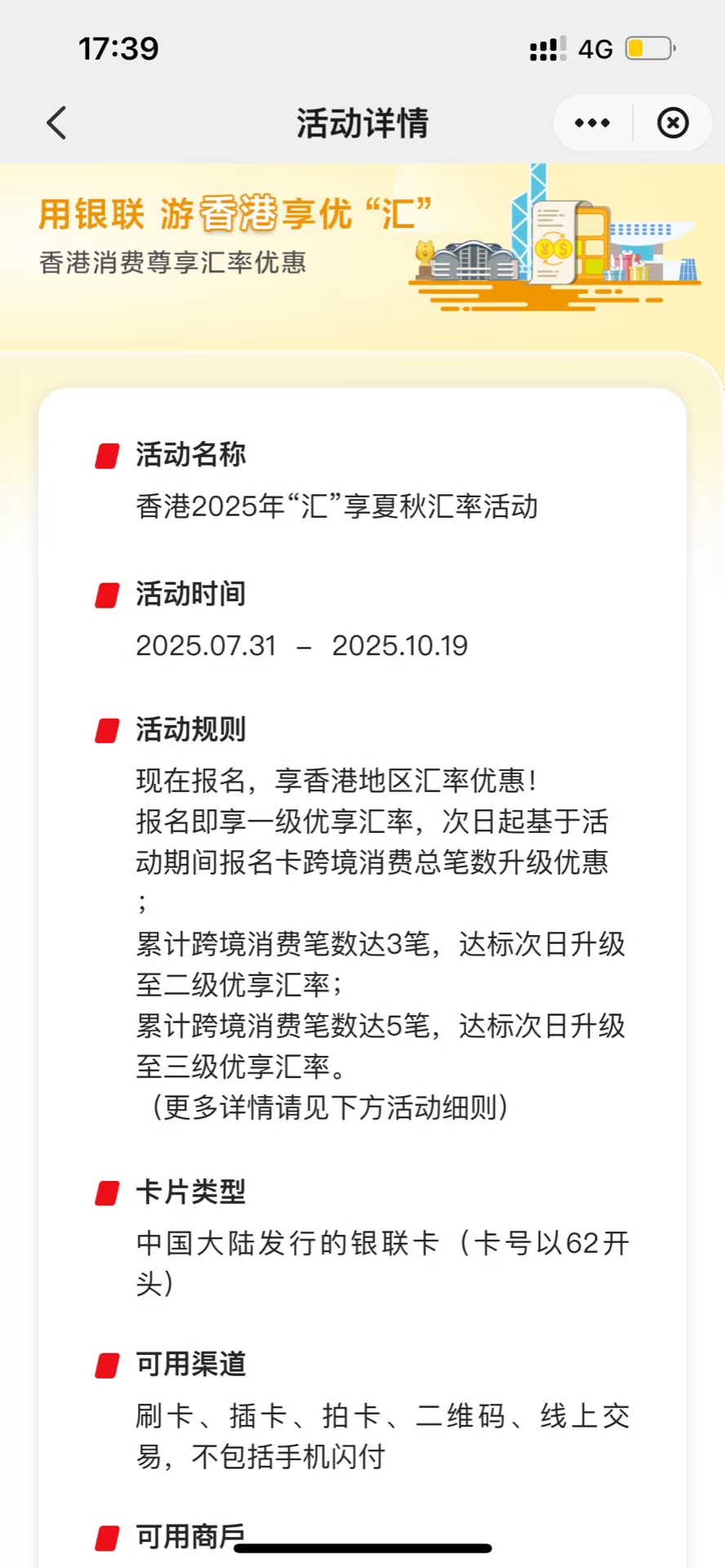Close the mini program
This screenshot has height=1568, width=725.
[673, 123]
